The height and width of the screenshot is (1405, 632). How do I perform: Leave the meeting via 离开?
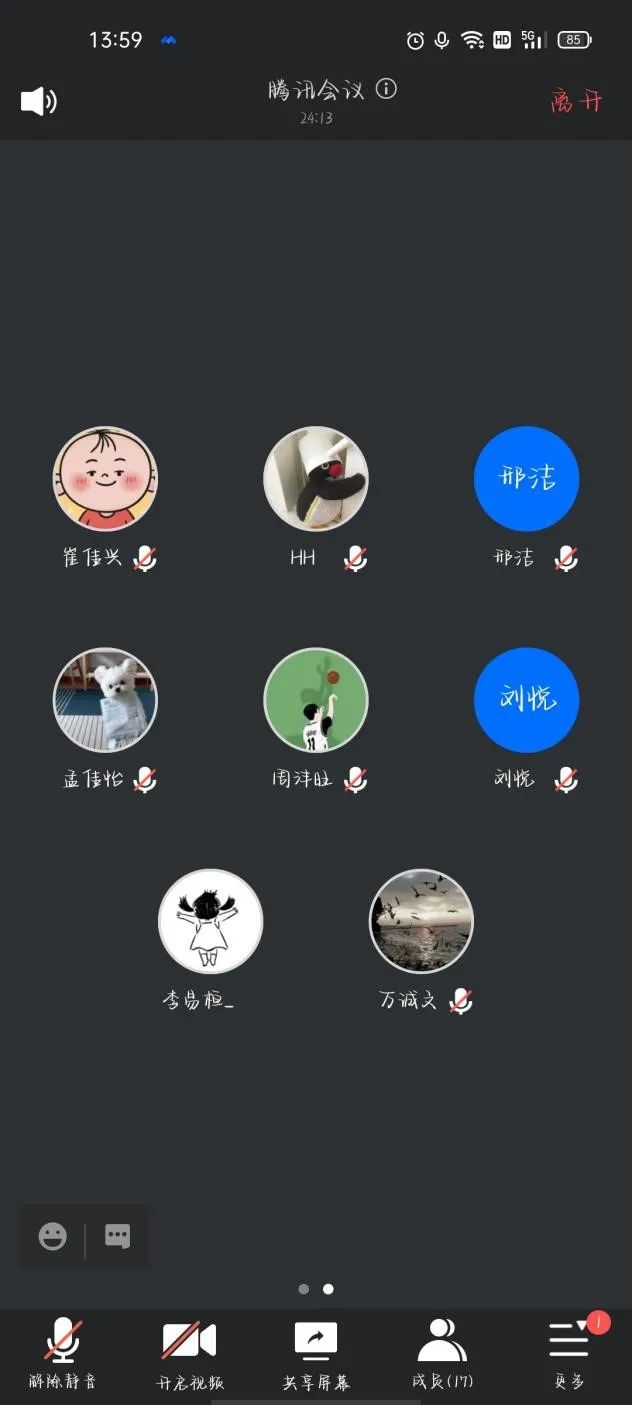(x=576, y=101)
